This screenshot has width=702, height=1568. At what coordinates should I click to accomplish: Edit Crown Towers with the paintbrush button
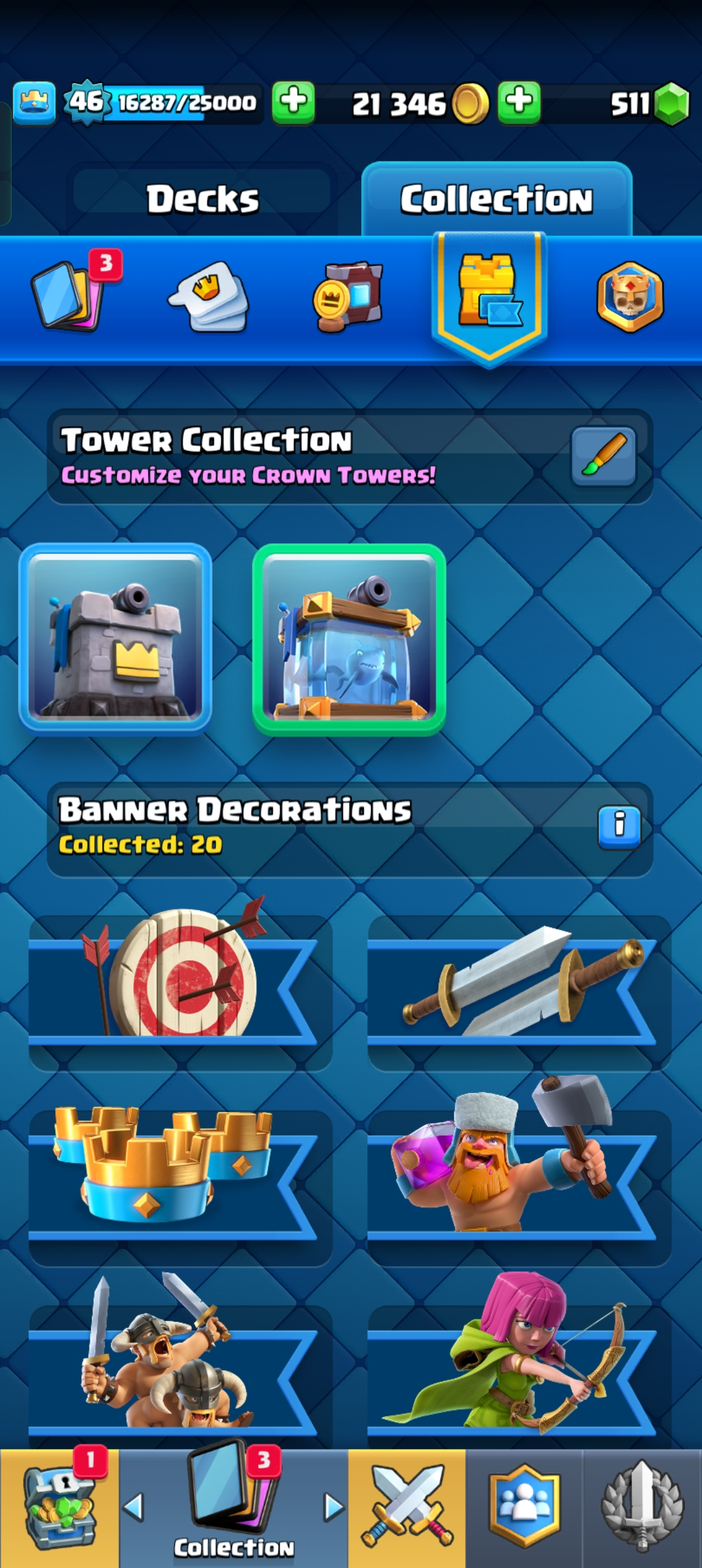[x=603, y=456]
